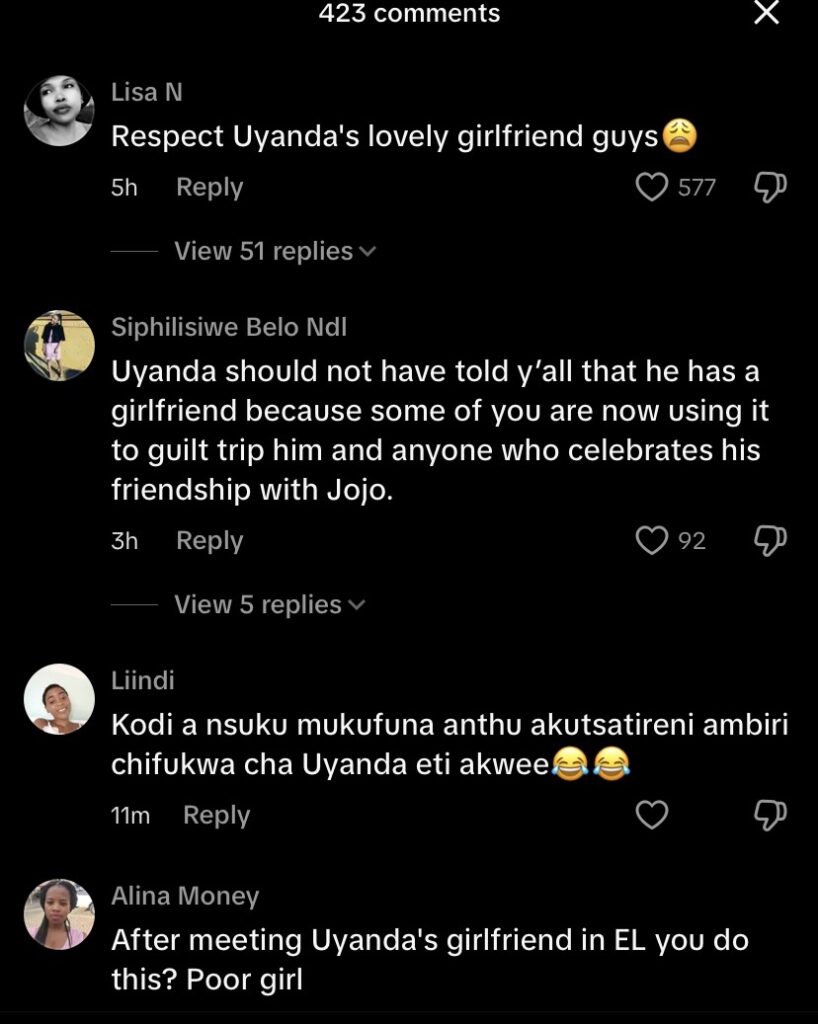Like Liindi's comment
This screenshot has height=1024, width=818.
pyautogui.click(x=652, y=815)
